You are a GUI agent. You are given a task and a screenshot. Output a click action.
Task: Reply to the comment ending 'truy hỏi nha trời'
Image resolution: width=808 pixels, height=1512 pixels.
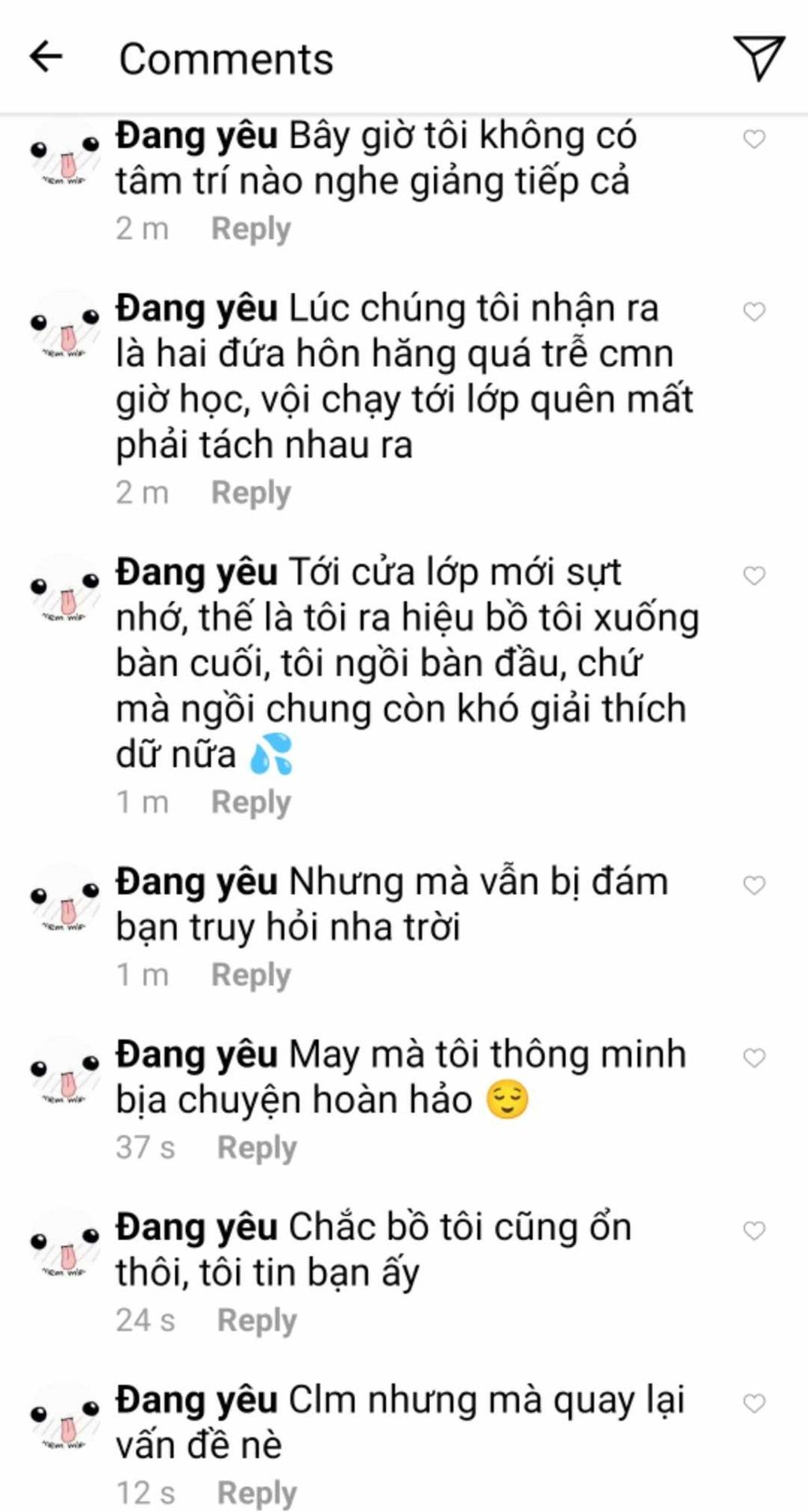click(251, 975)
